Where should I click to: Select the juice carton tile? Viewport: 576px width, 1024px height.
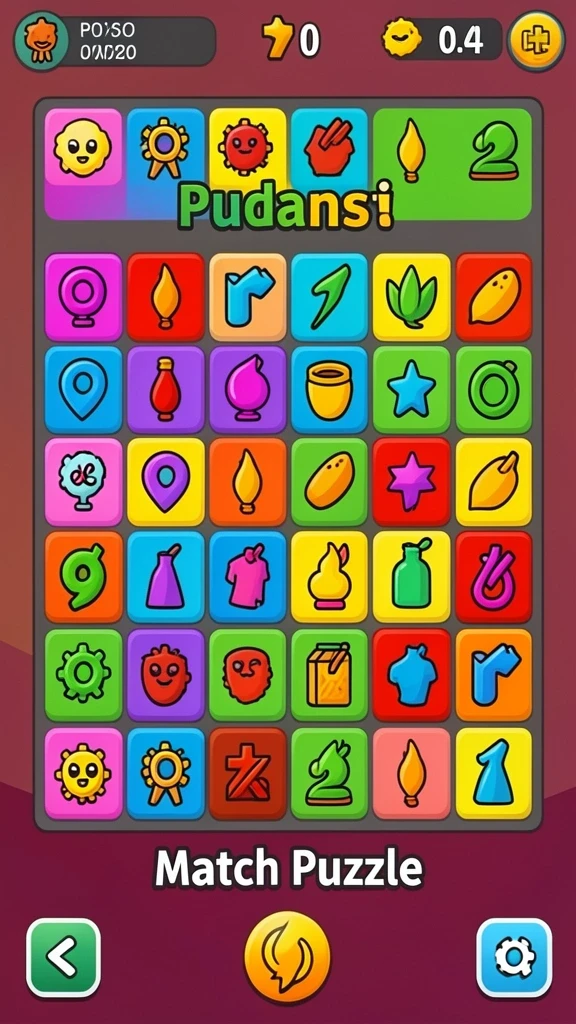(329, 674)
